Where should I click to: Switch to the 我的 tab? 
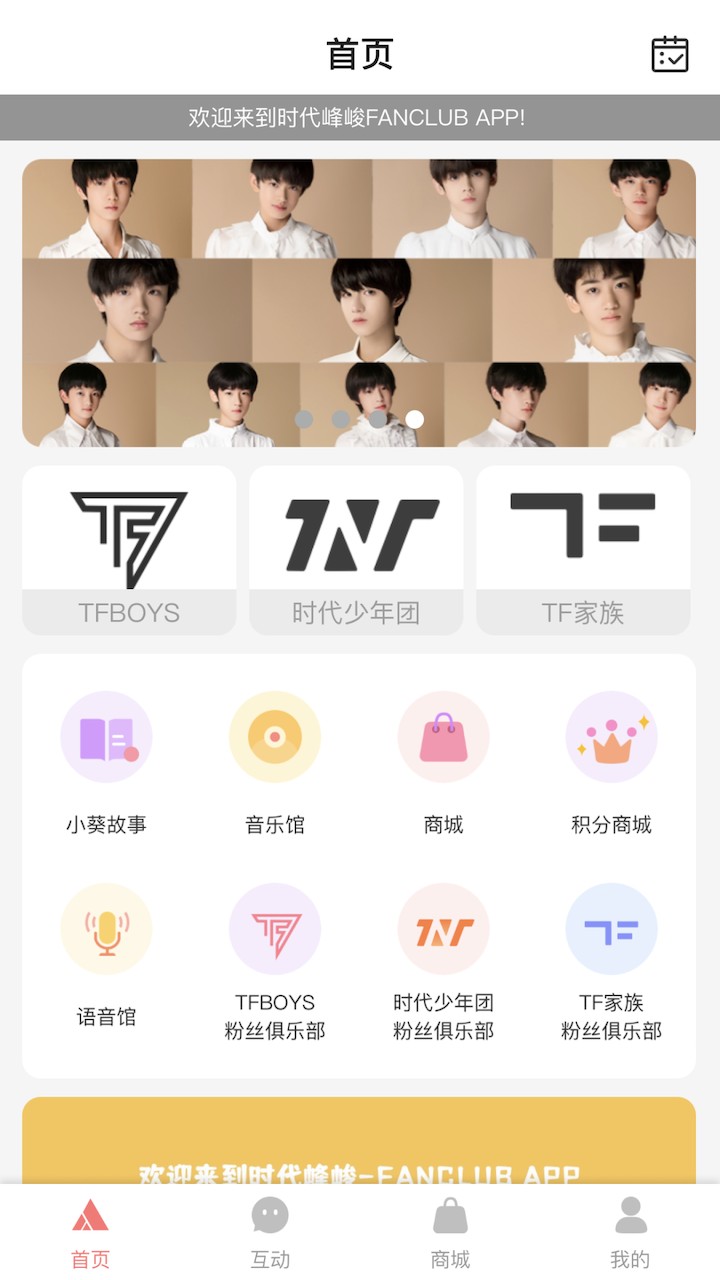(630, 1234)
